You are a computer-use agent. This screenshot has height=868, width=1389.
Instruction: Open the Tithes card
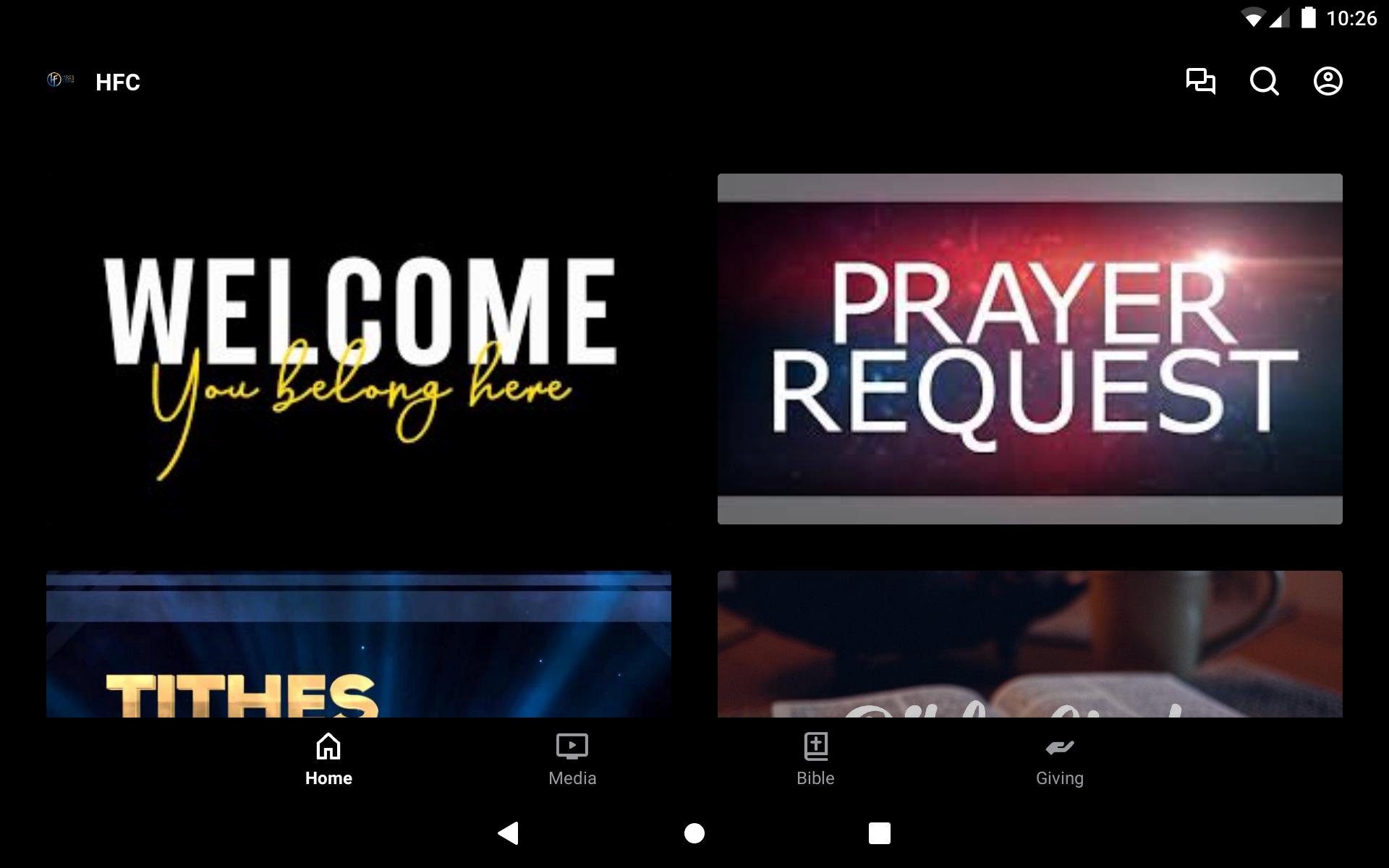[x=359, y=644]
